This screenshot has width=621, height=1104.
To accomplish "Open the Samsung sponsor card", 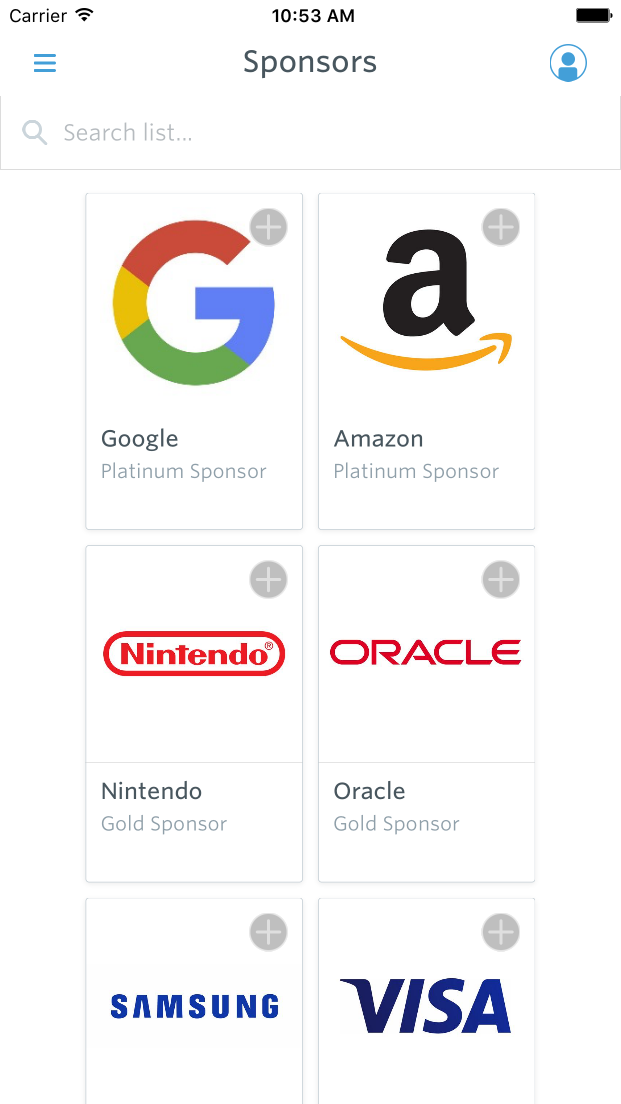I will coord(194,1000).
